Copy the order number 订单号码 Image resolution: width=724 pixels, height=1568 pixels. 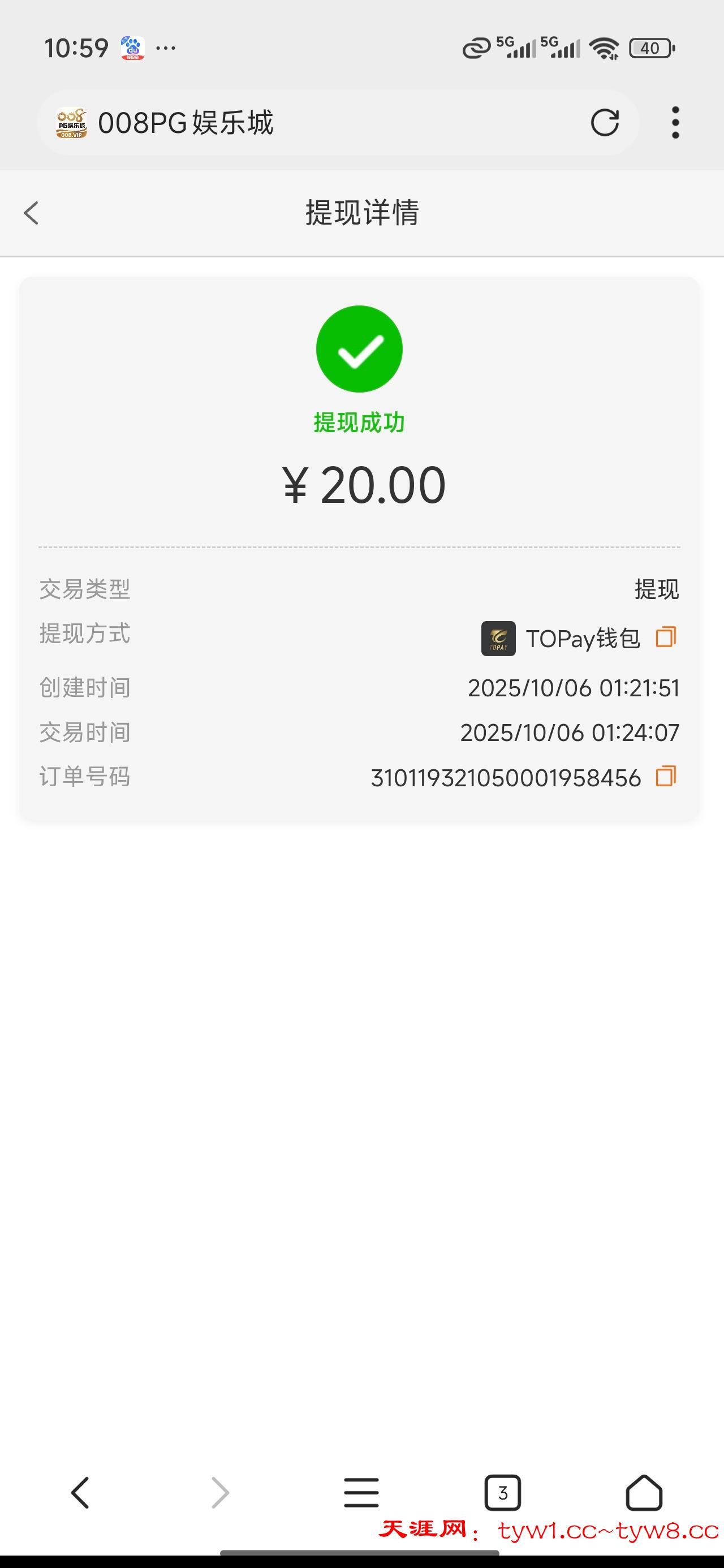[666, 777]
